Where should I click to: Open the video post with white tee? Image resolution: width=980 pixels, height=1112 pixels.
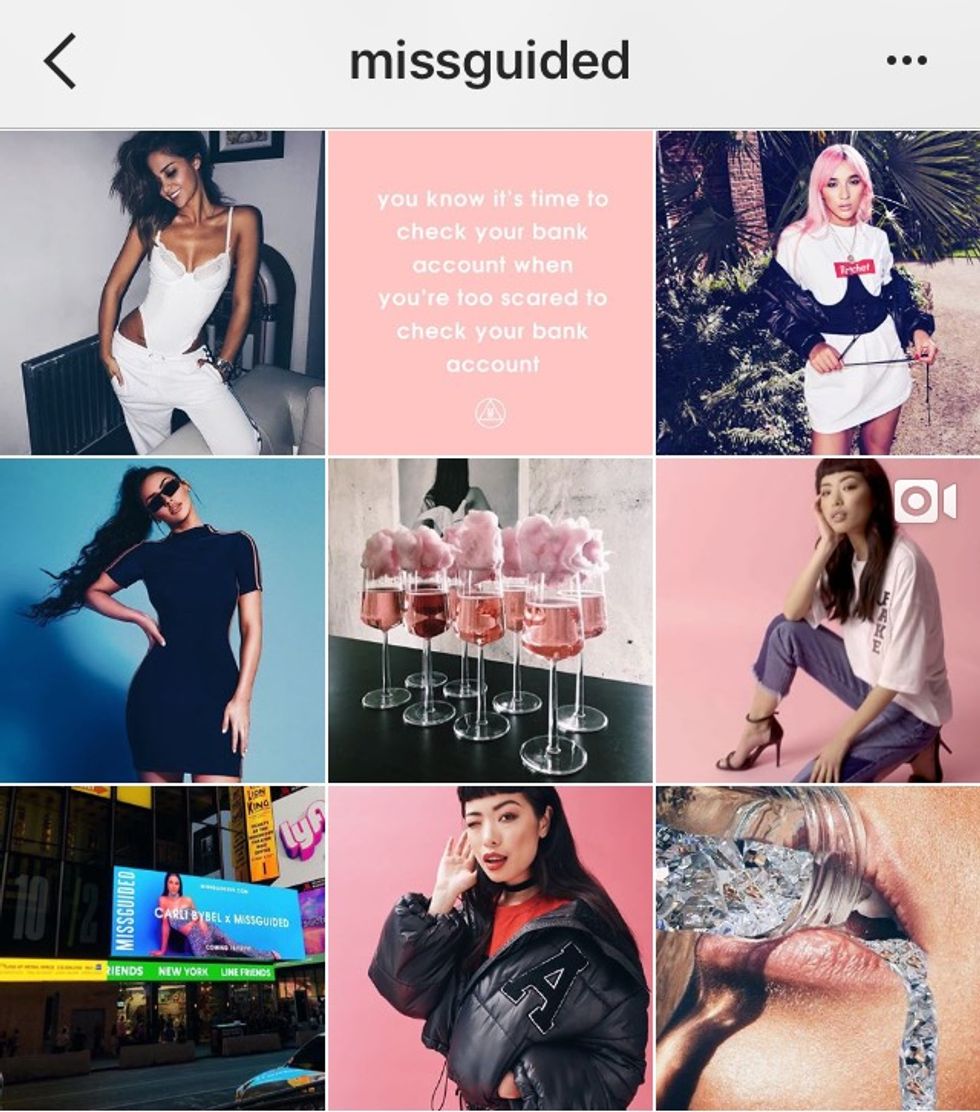818,620
